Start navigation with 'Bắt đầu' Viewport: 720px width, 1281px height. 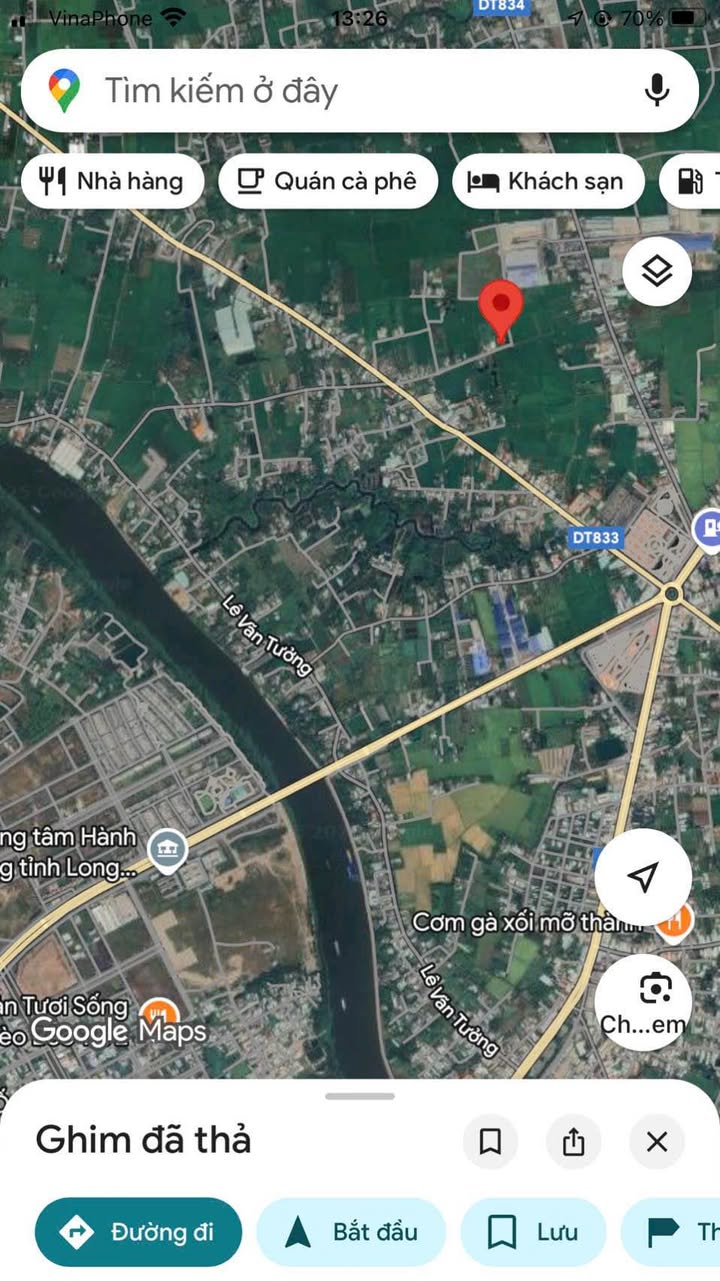coord(351,1232)
